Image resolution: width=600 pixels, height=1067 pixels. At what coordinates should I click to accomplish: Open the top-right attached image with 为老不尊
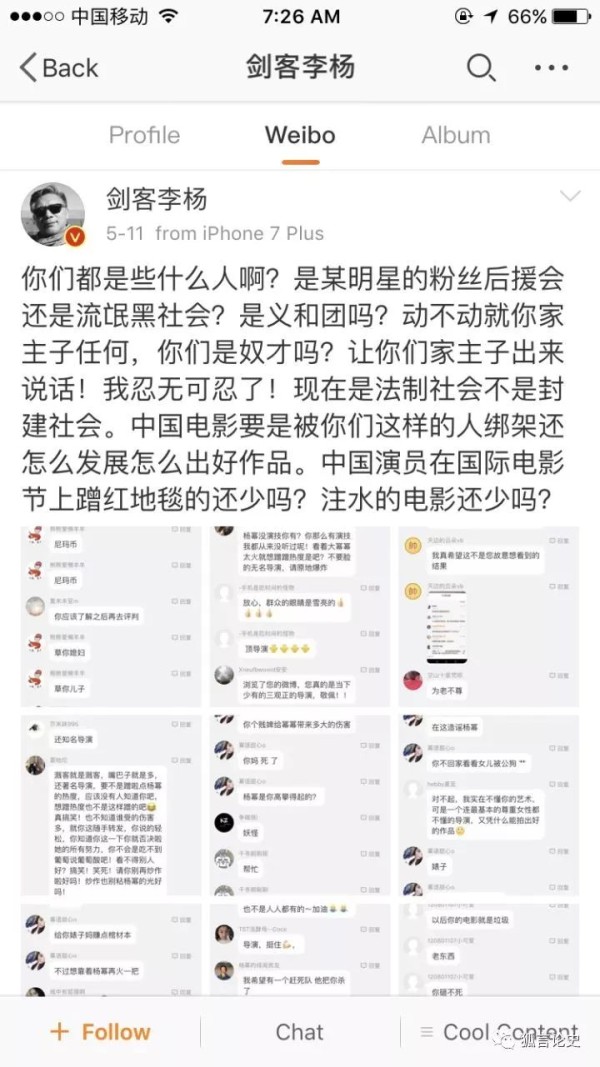(488, 617)
